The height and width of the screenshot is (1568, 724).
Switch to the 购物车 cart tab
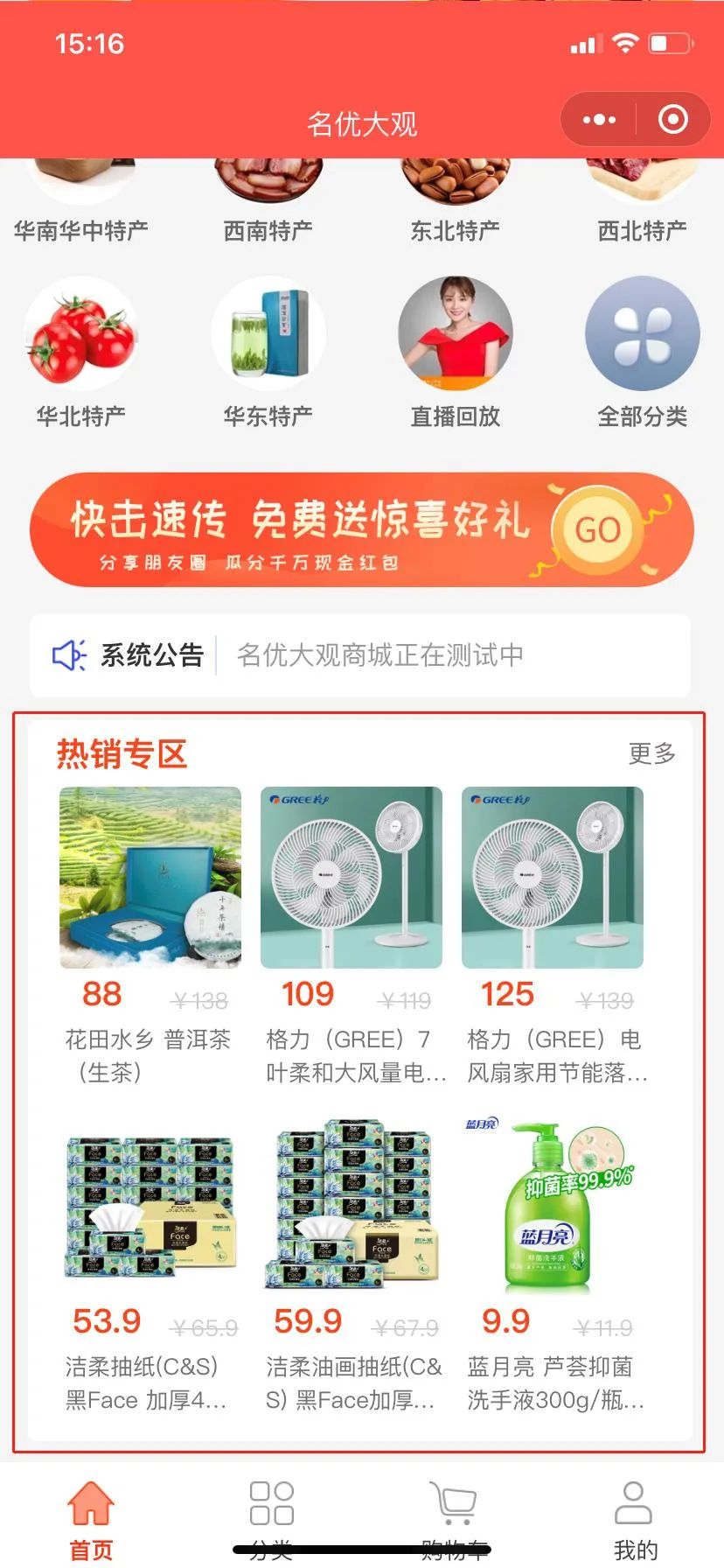tap(454, 1519)
